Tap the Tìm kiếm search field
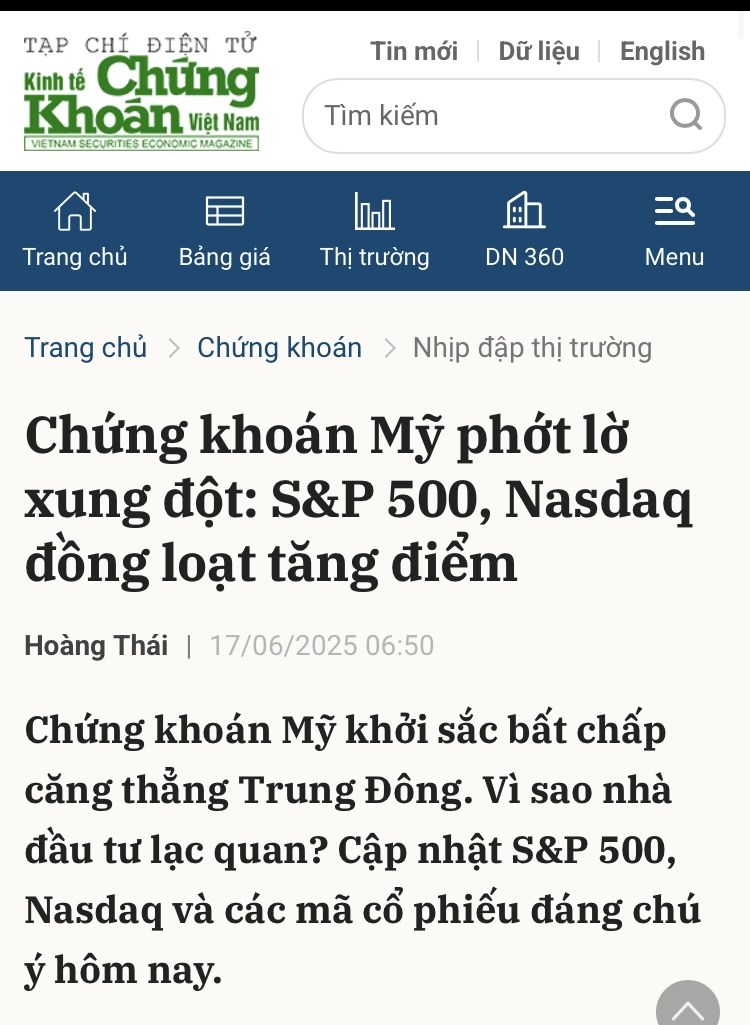 480,116
